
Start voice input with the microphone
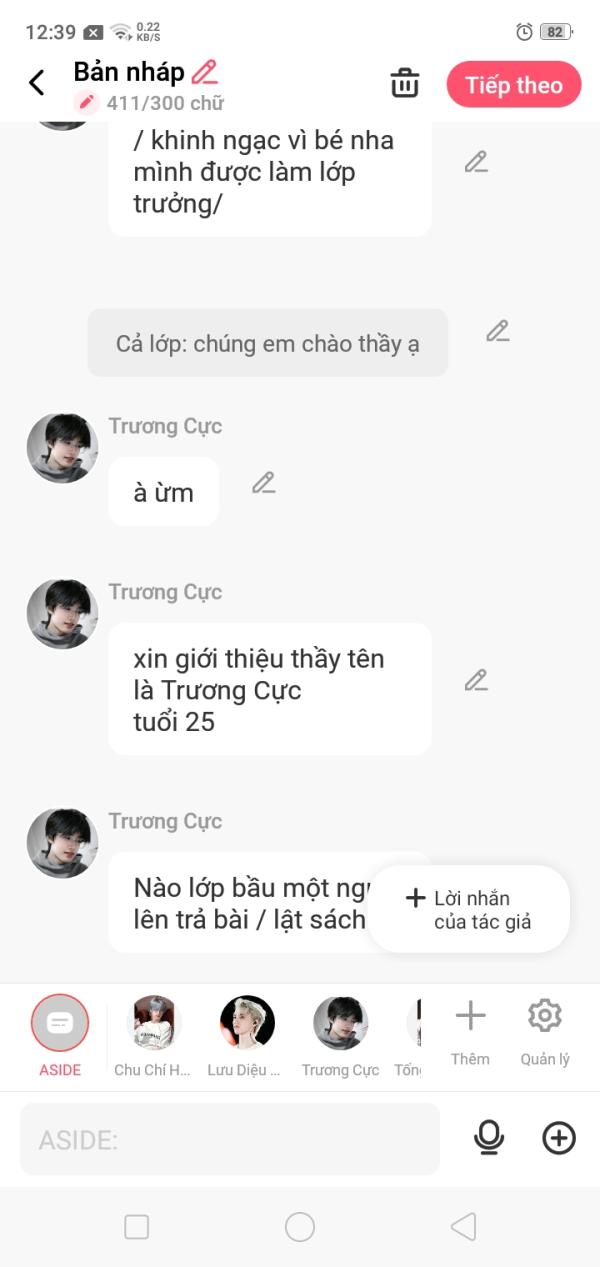click(489, 1138)
